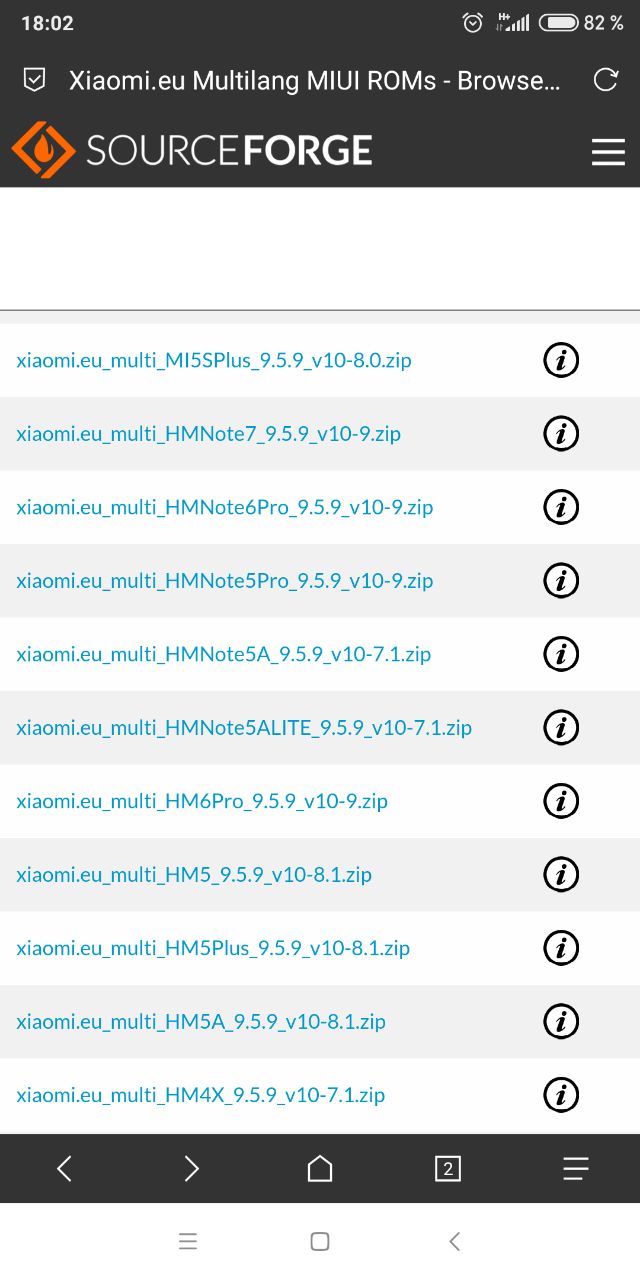The height and width of the screenshot is (1280, 640).
Task: Reload the current page
Action: coord(606,80)
